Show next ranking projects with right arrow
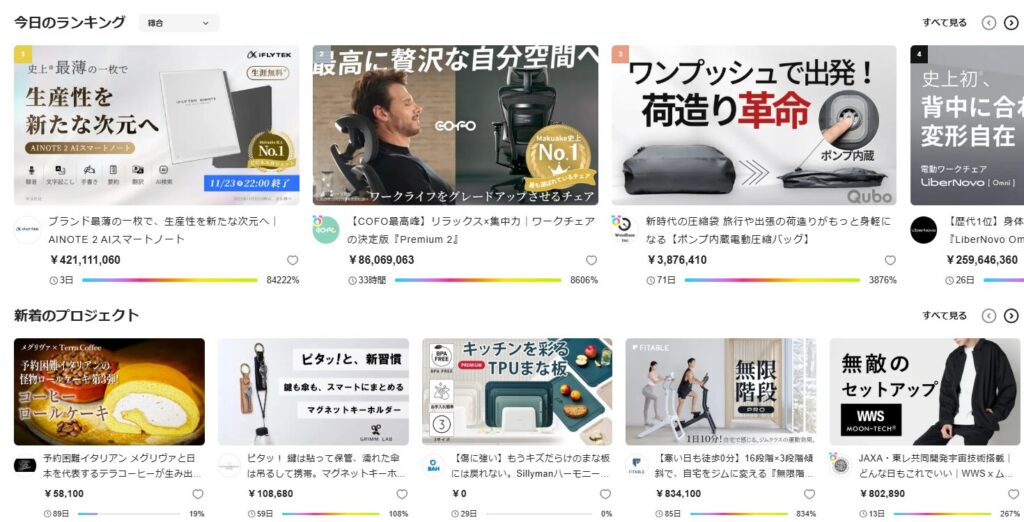Screen dimensions: 1024x522 point(1011,22)
